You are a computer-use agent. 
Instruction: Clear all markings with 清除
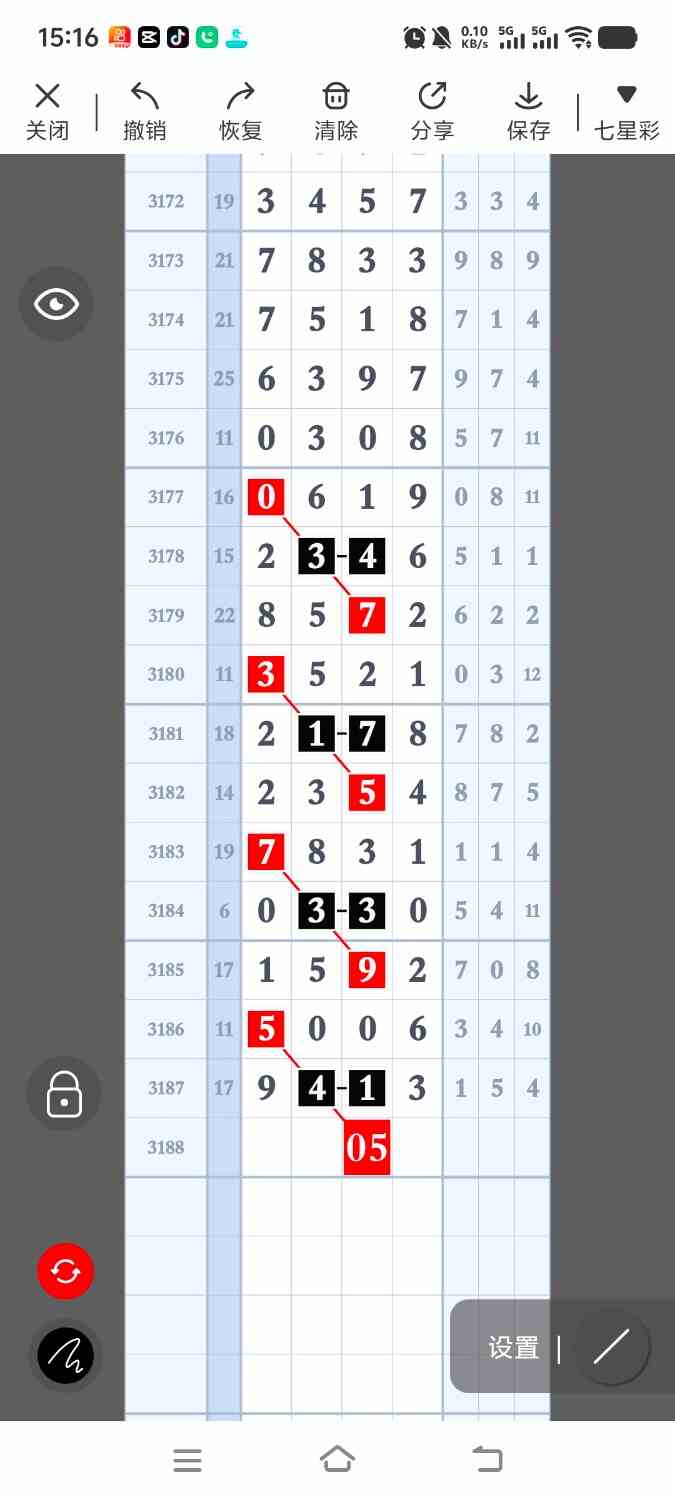[336, 111]
